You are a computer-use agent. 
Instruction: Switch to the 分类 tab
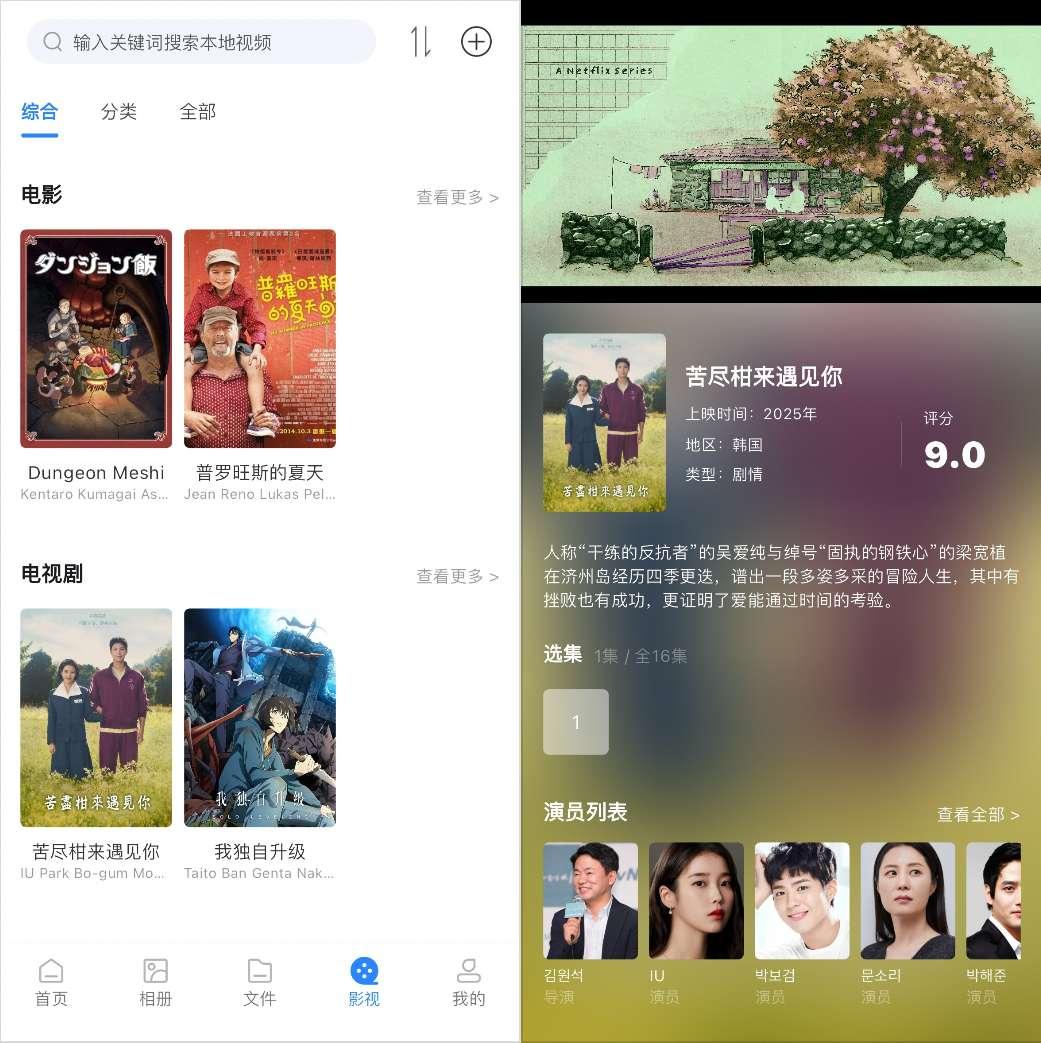119,111
